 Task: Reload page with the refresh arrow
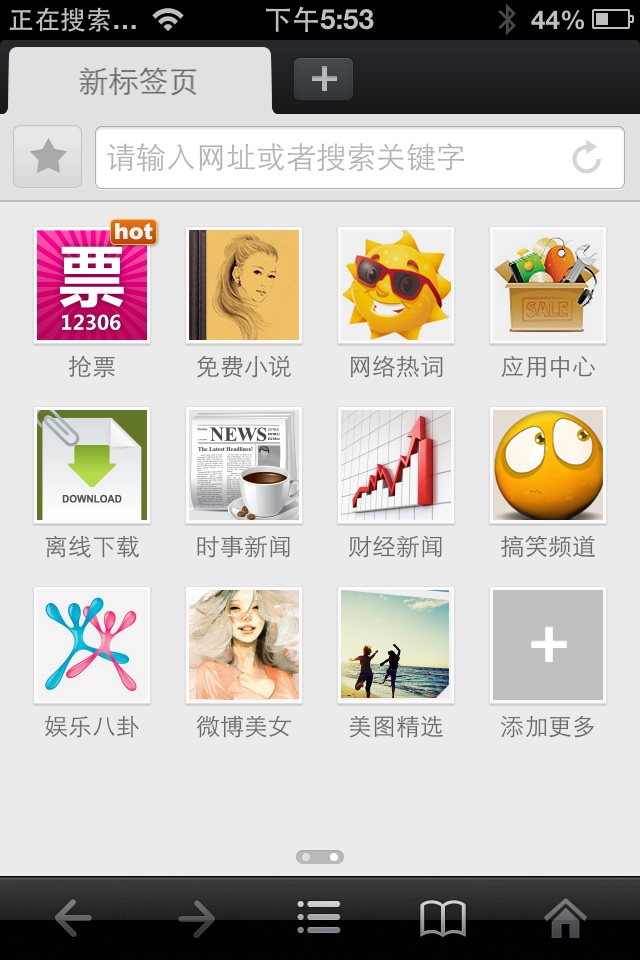[586, 158]
